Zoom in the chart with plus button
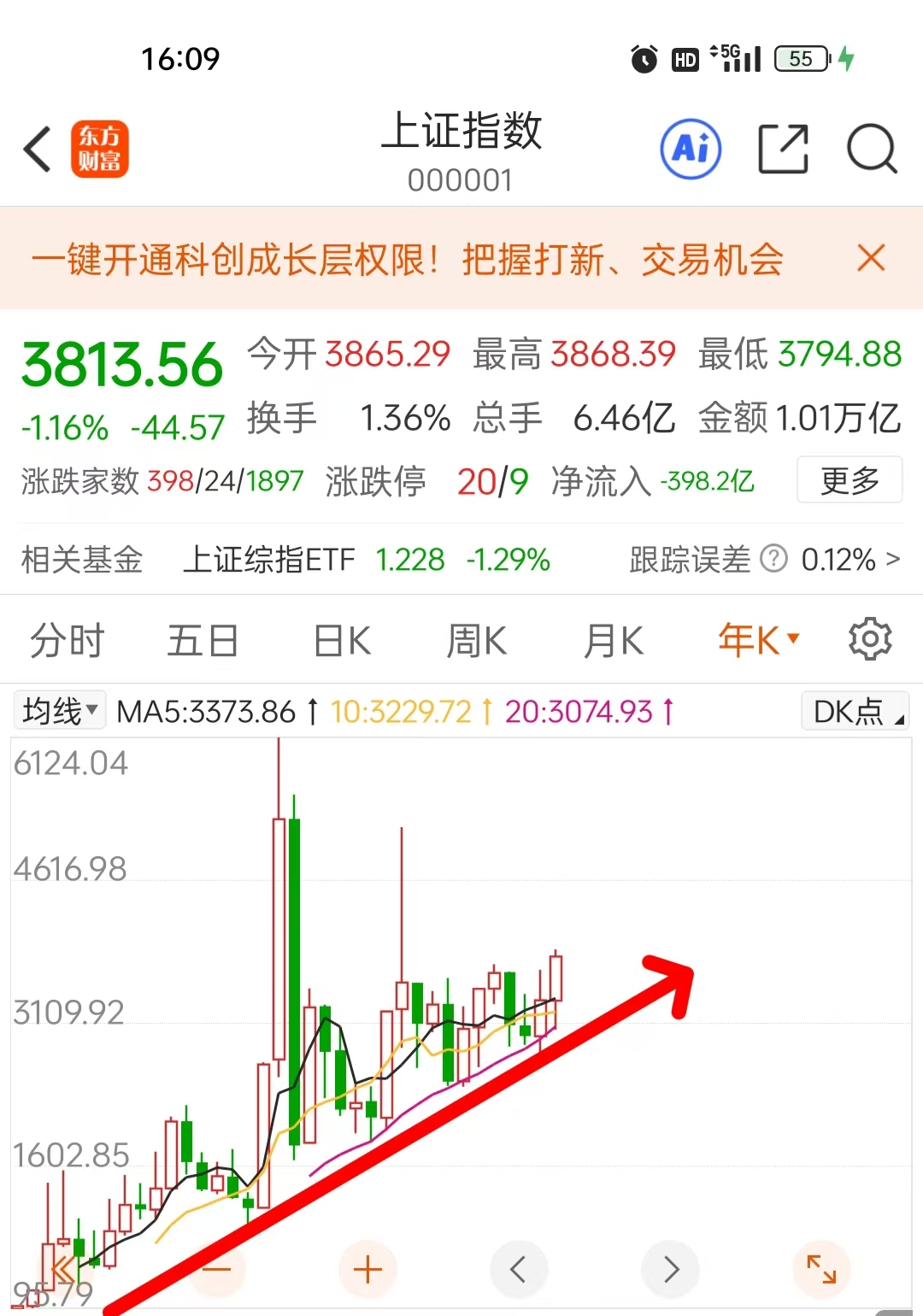 tap(367, 1270)
